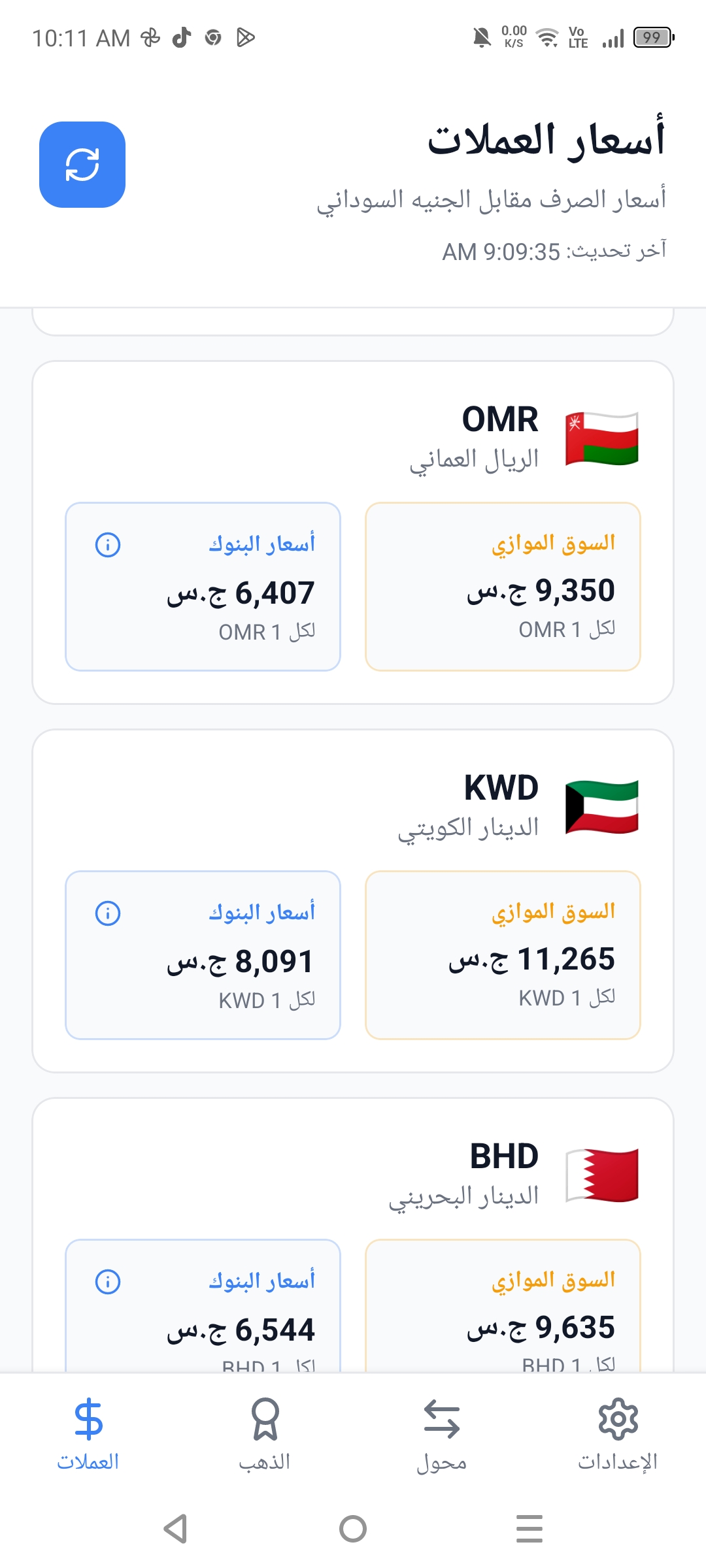Tap the أسعار البنوك box for KWD
706x1568 pixels.
point(203,954)
